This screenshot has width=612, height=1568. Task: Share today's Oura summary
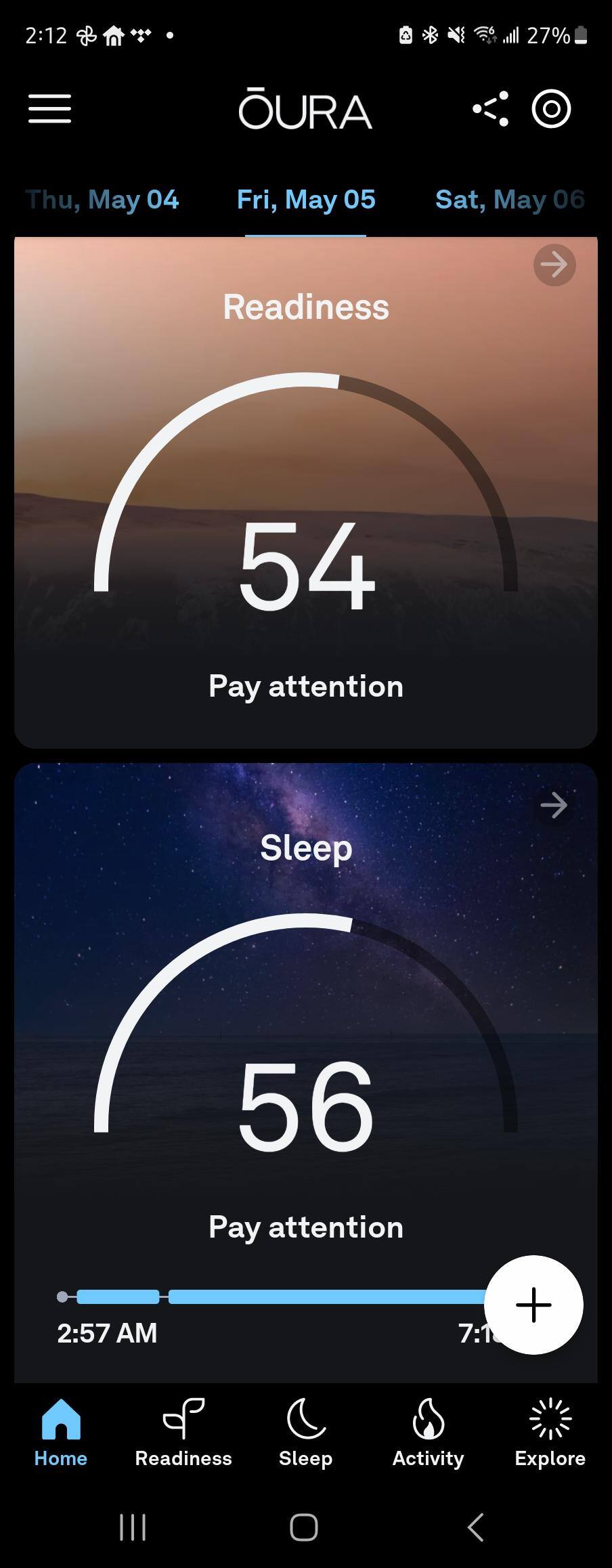pos(491,109)
